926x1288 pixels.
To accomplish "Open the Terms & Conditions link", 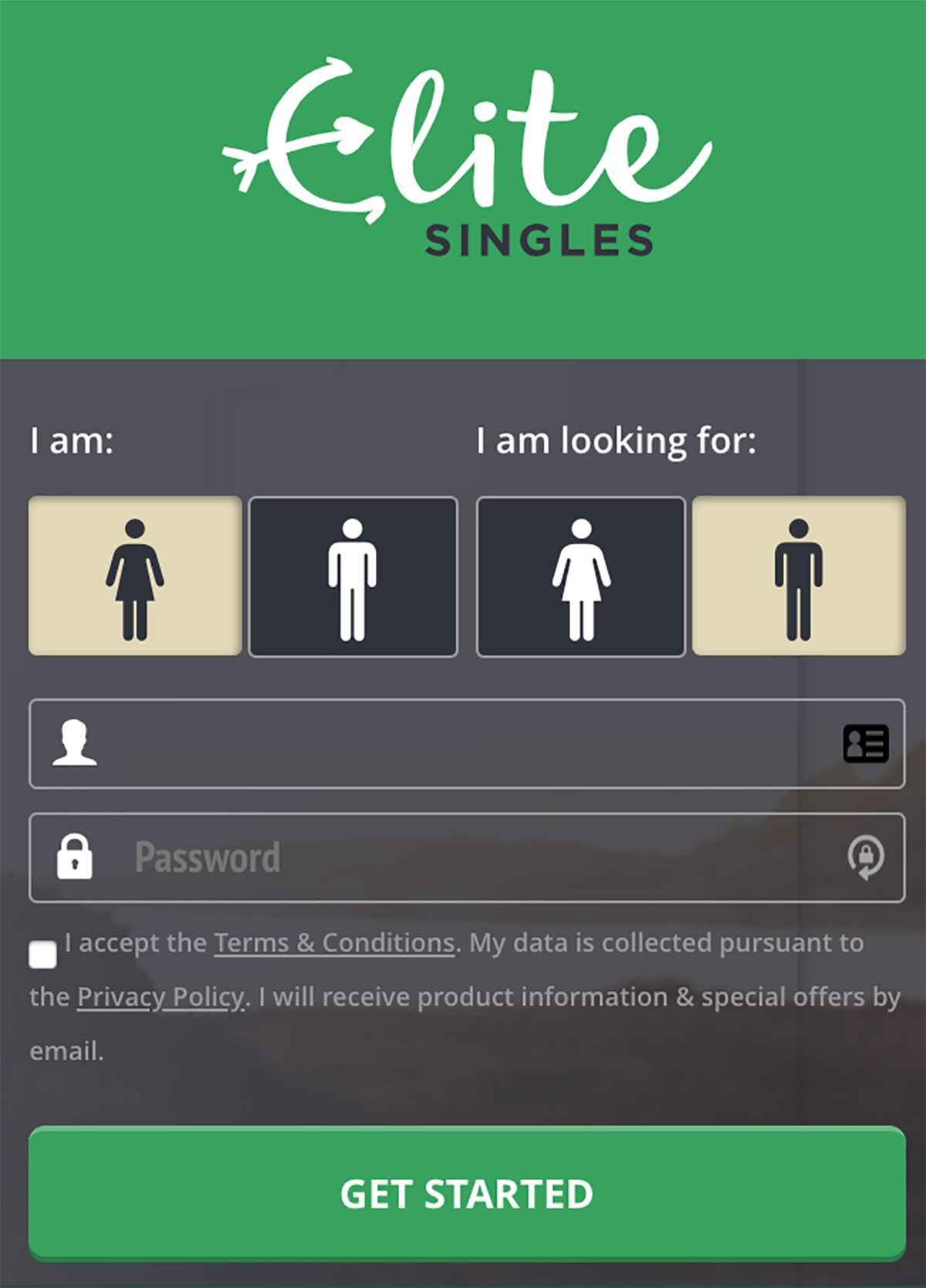I will pyautogui.click(x=334, y=943).
